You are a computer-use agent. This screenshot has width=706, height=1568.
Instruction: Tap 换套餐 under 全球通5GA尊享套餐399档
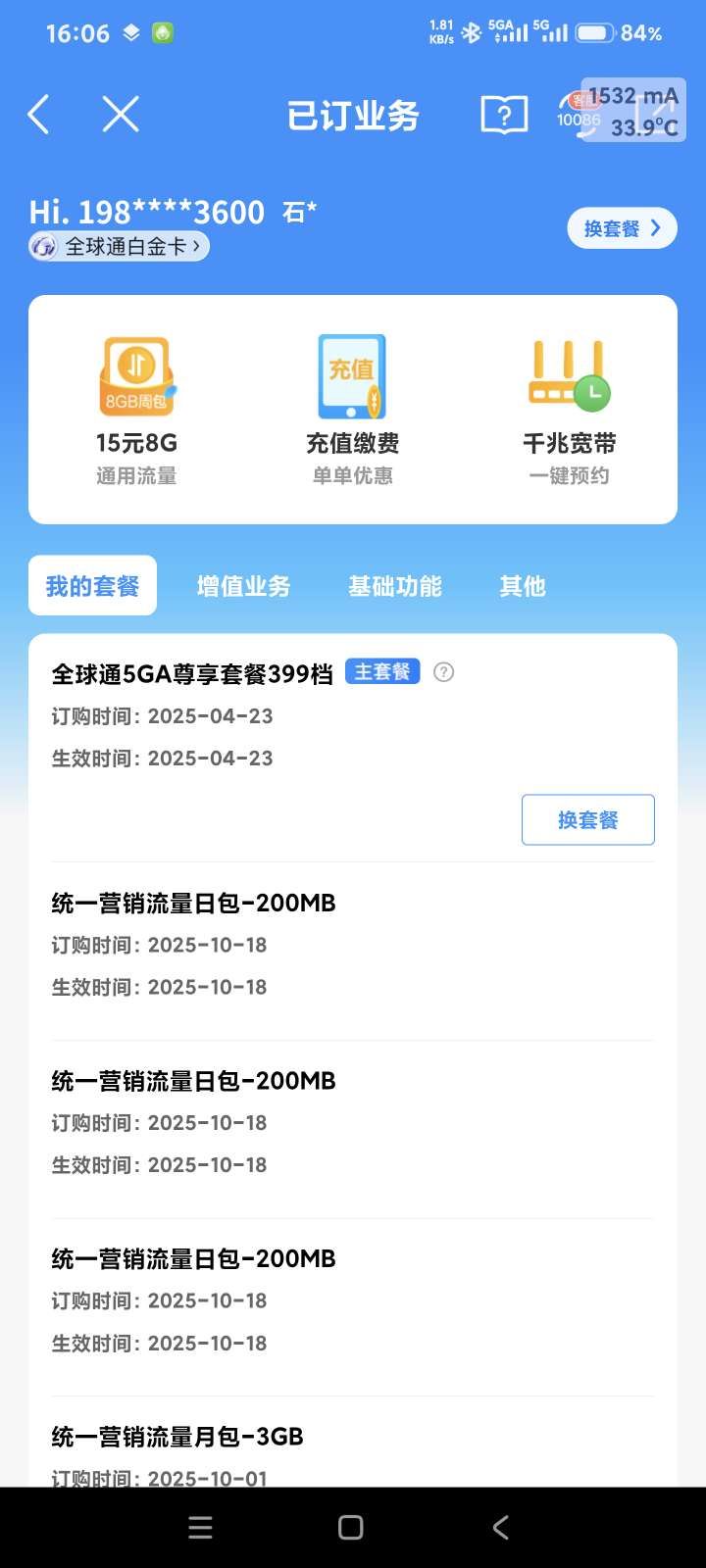pyautogui.click(x=587, y=820)
